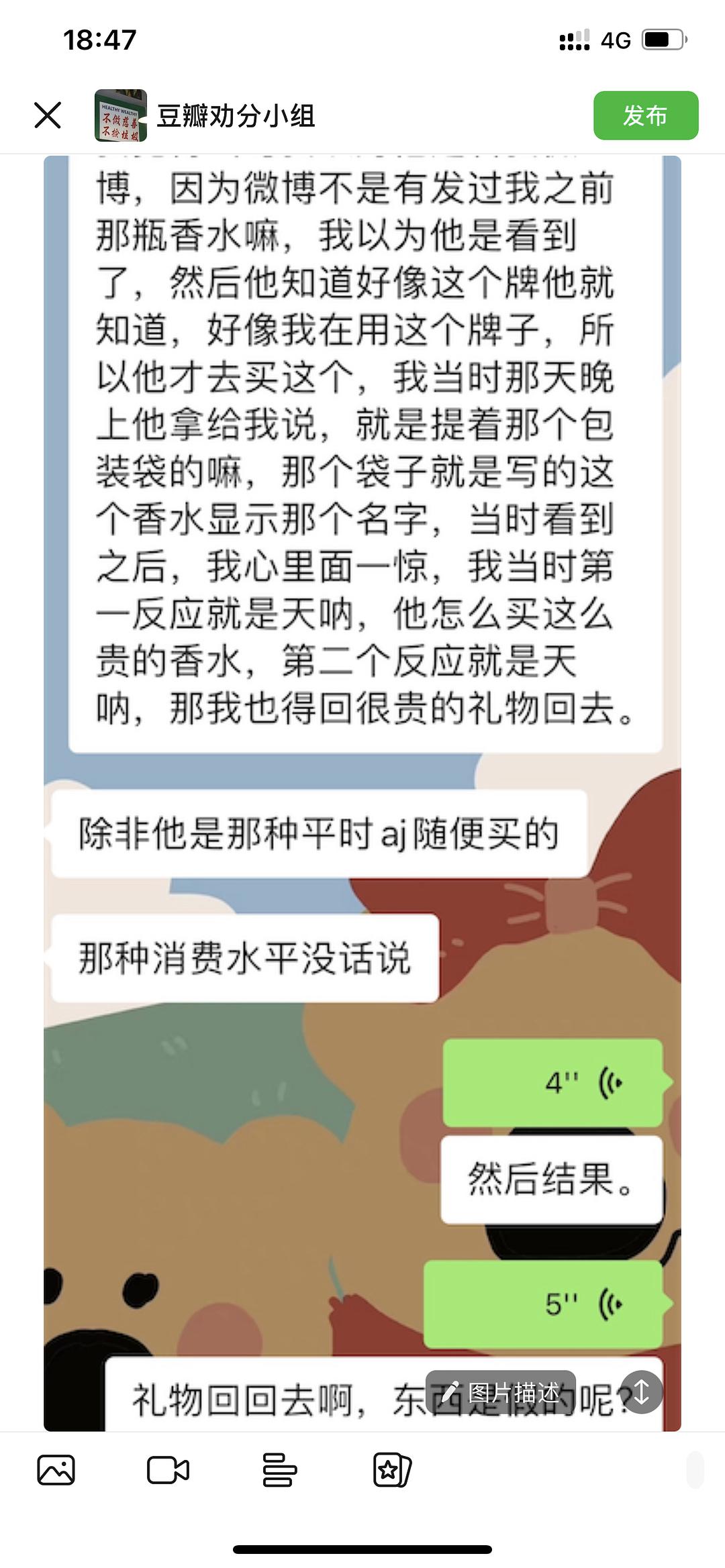
Task: Tap 图片描述 to add image description
Action: click(501, 1392)
